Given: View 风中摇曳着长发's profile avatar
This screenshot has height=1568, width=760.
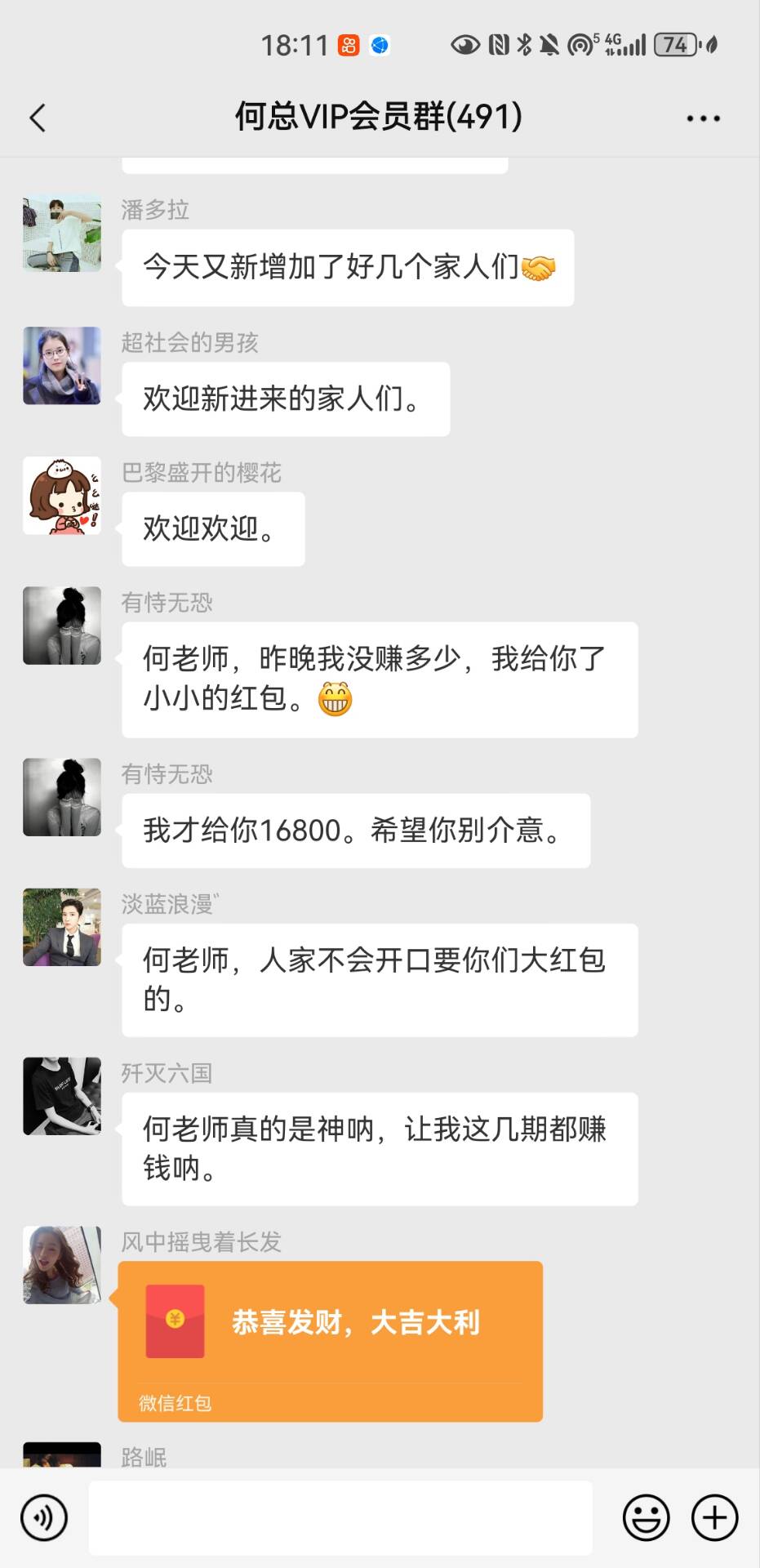Looking at the screenshot, I should pos(62,1264).
